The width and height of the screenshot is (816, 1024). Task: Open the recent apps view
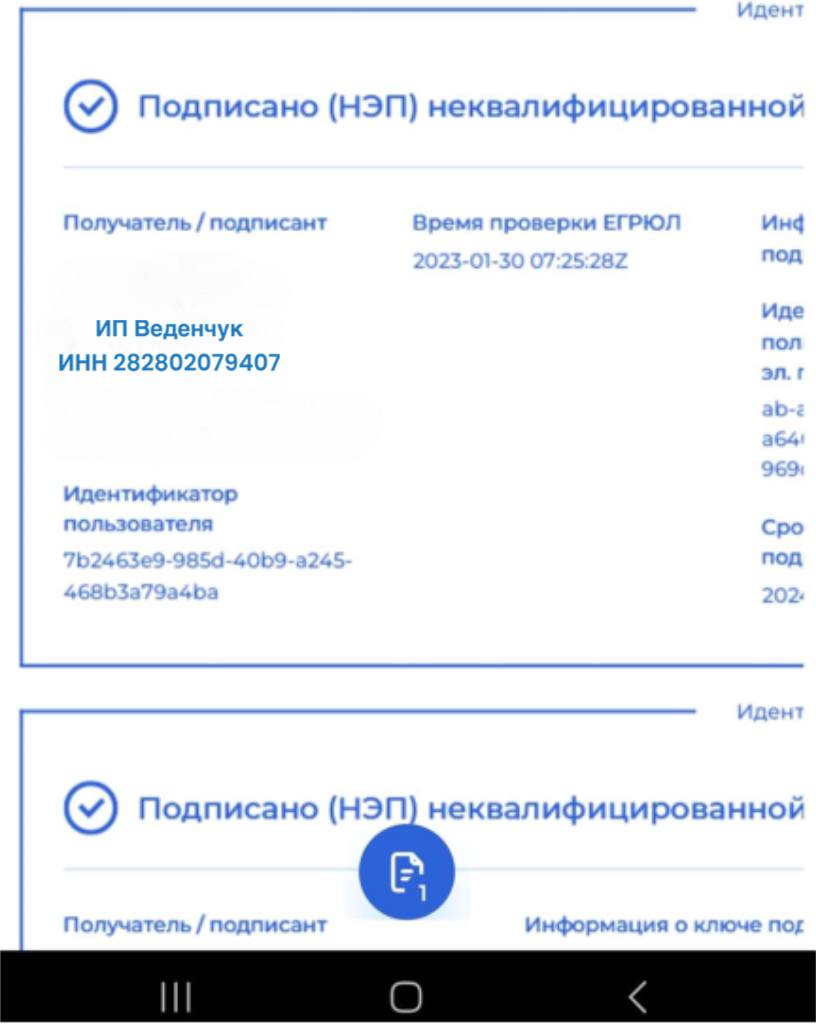176,996
